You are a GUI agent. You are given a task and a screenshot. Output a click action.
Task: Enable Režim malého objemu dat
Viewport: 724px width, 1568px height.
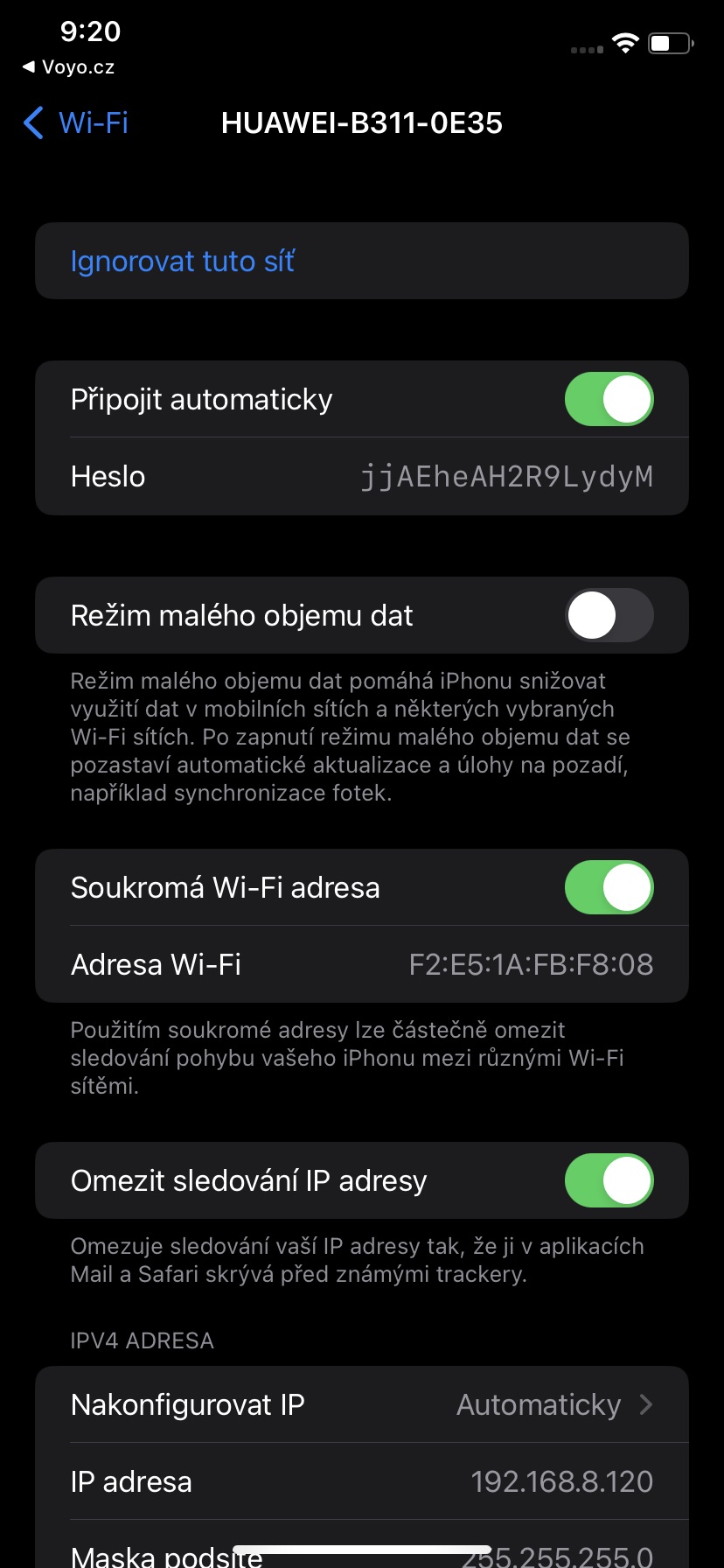[609, 616]
